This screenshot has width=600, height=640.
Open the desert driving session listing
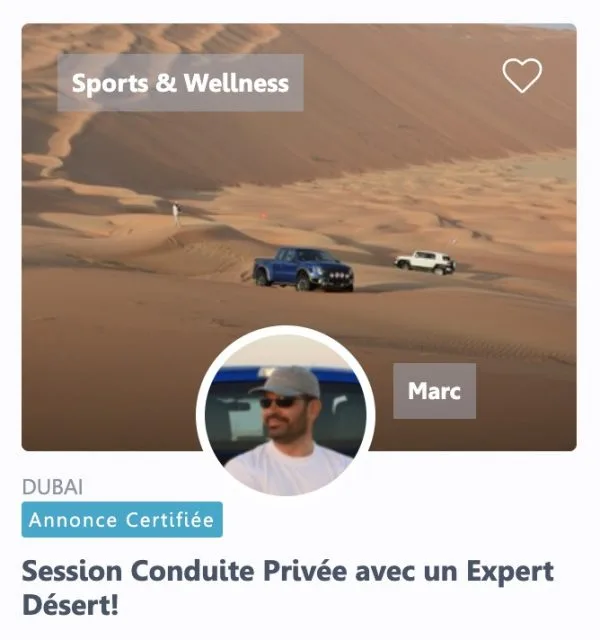[x=287, y=588]
